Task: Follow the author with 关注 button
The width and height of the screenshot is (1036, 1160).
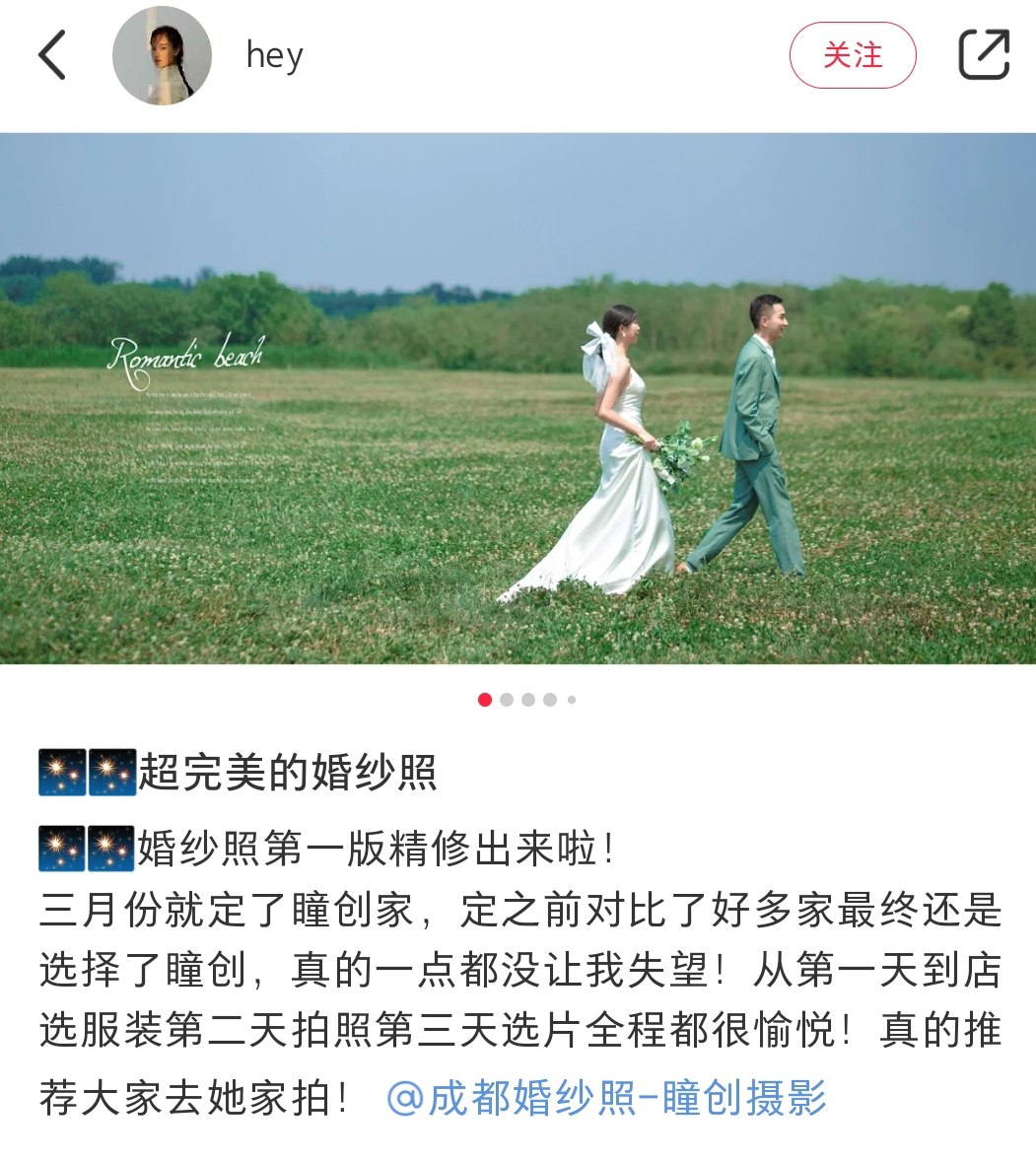Action: 852,56
